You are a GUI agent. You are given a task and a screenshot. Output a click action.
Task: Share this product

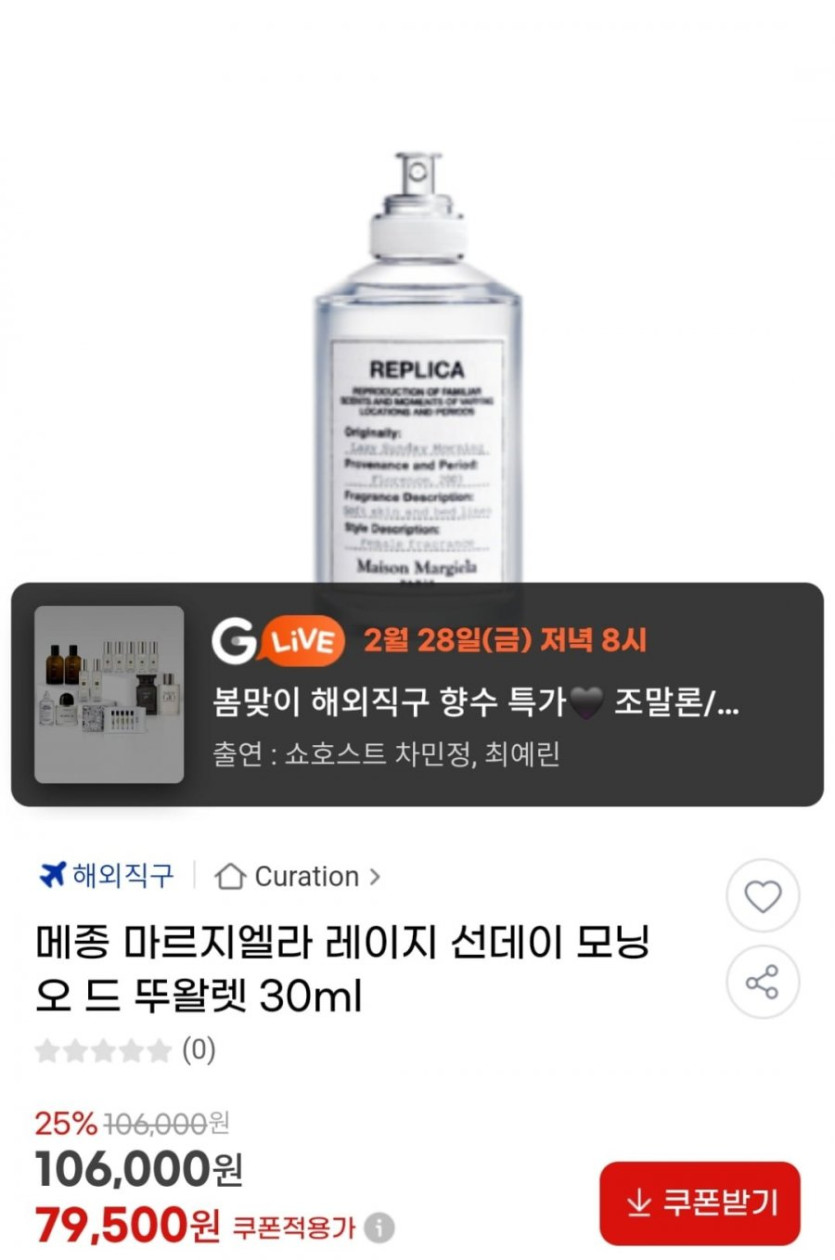[x=762, y=982]
